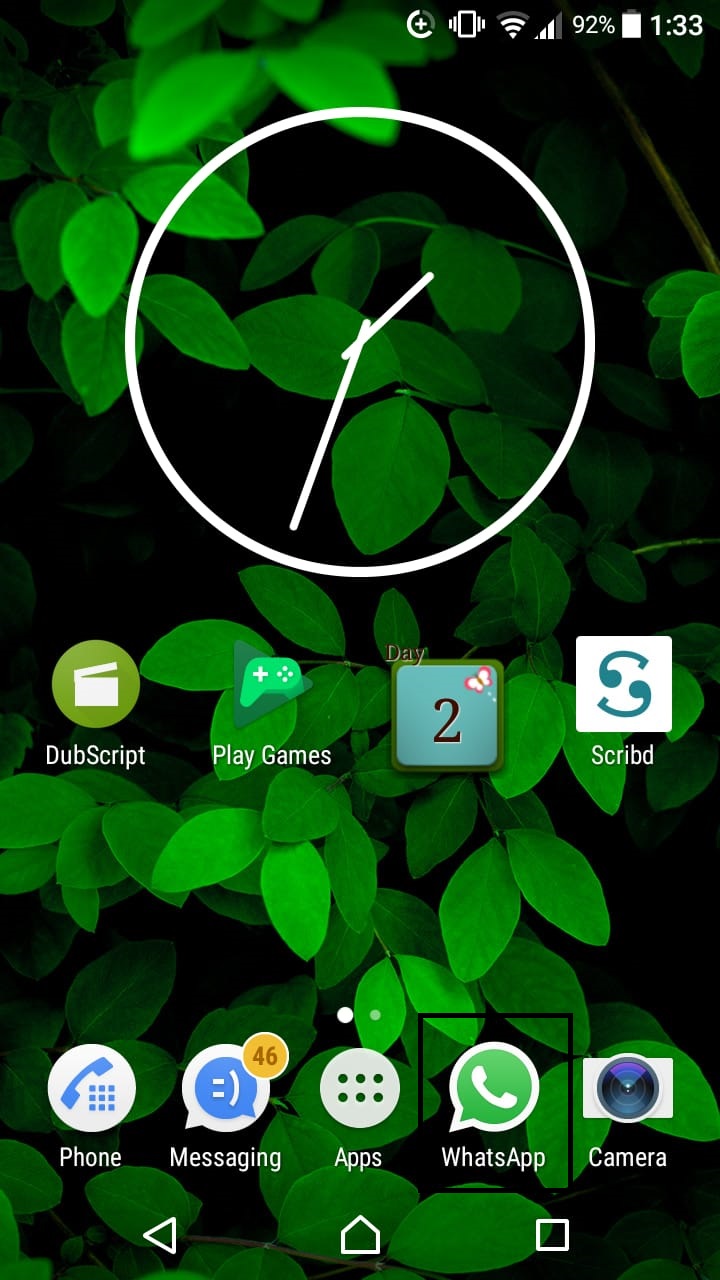Show recent apps
720x1280 pixels.
(552, 1235)
